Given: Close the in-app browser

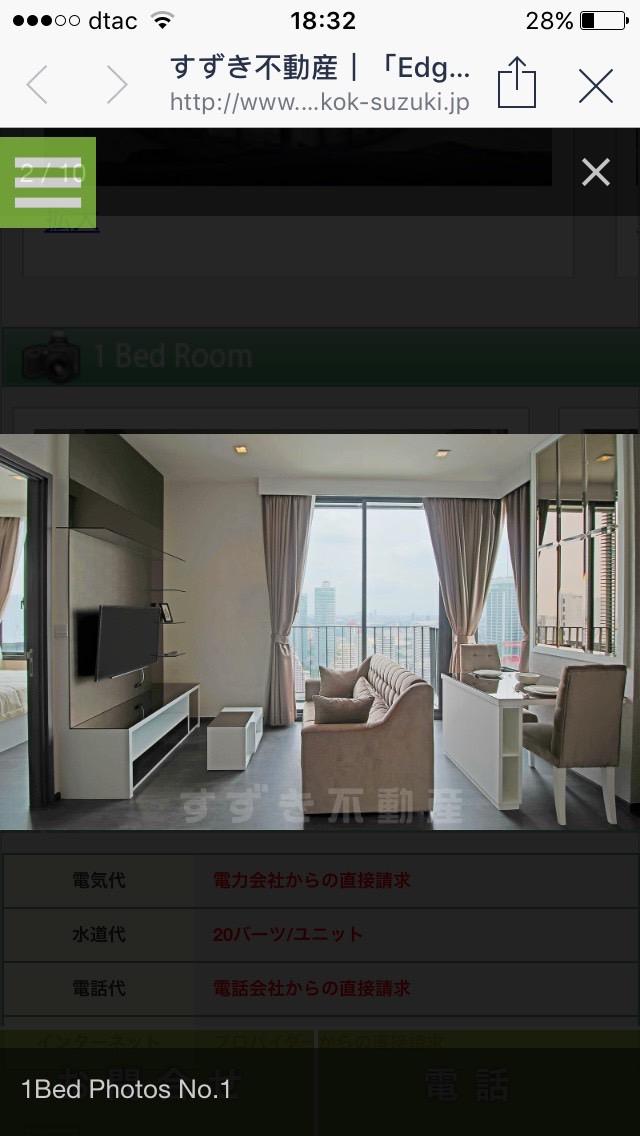Looking at the screenshot, I should point(596,86).
